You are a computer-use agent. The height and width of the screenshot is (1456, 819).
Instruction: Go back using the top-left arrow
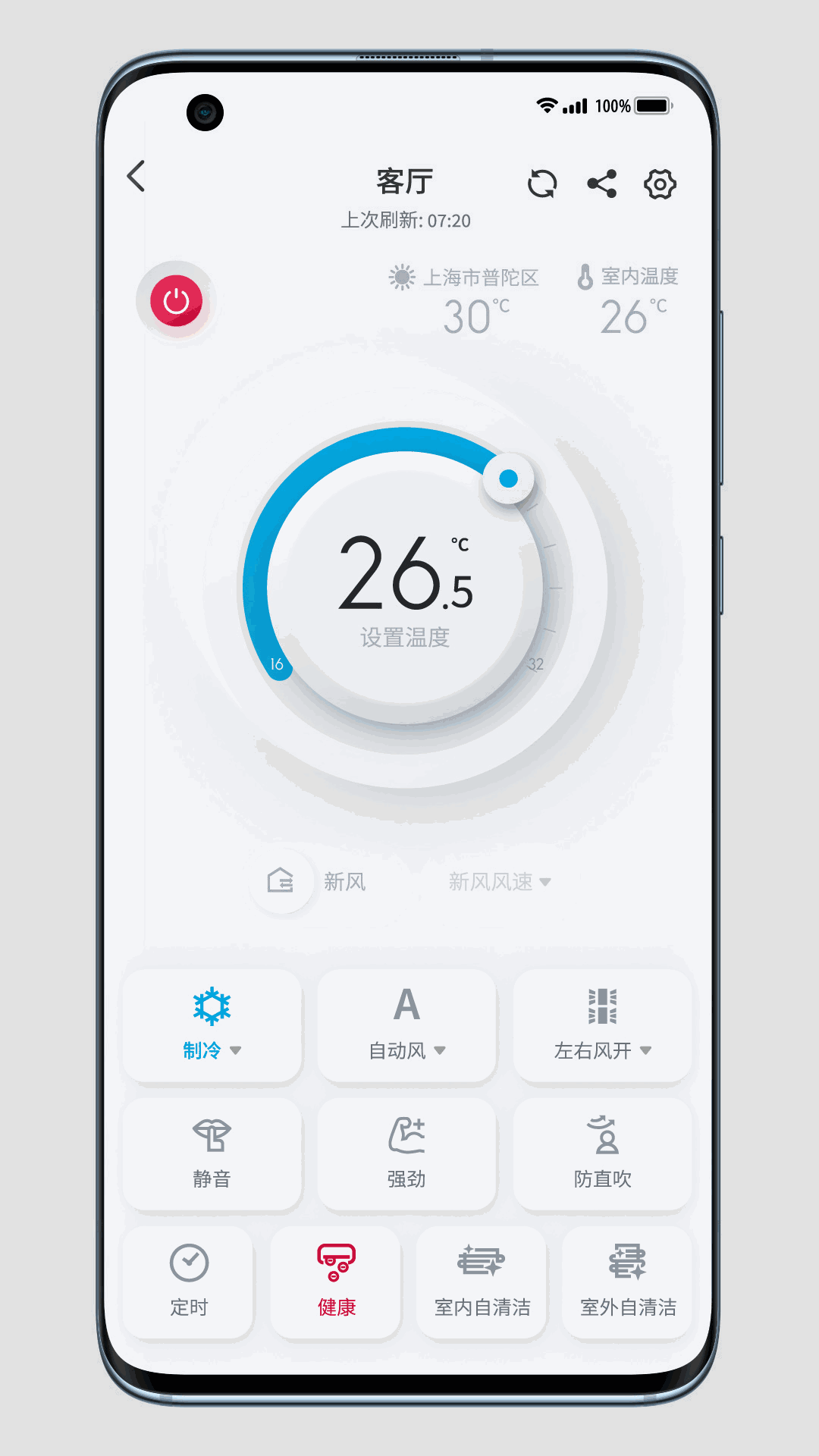[x=136, y=177]
